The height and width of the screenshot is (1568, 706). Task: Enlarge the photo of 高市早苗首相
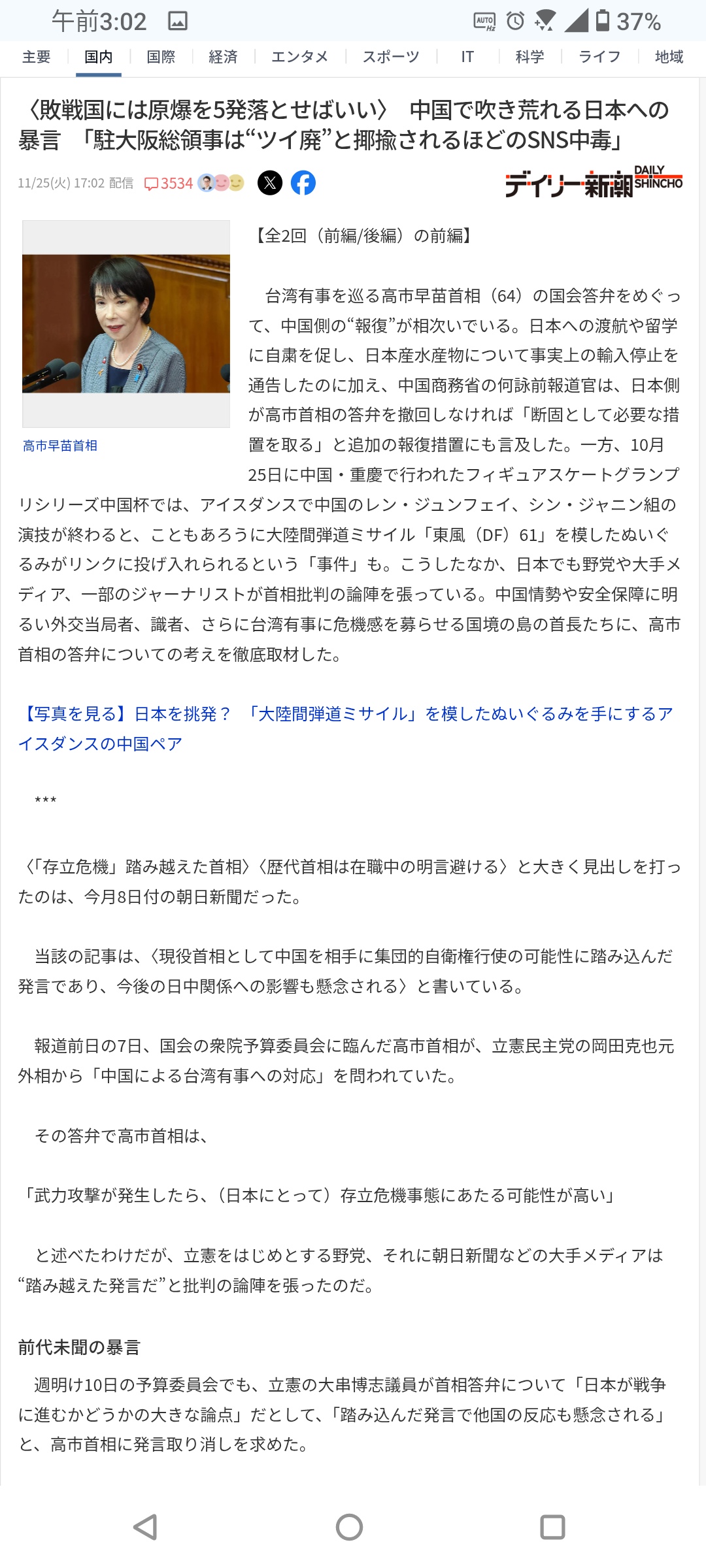pos(126,323)
